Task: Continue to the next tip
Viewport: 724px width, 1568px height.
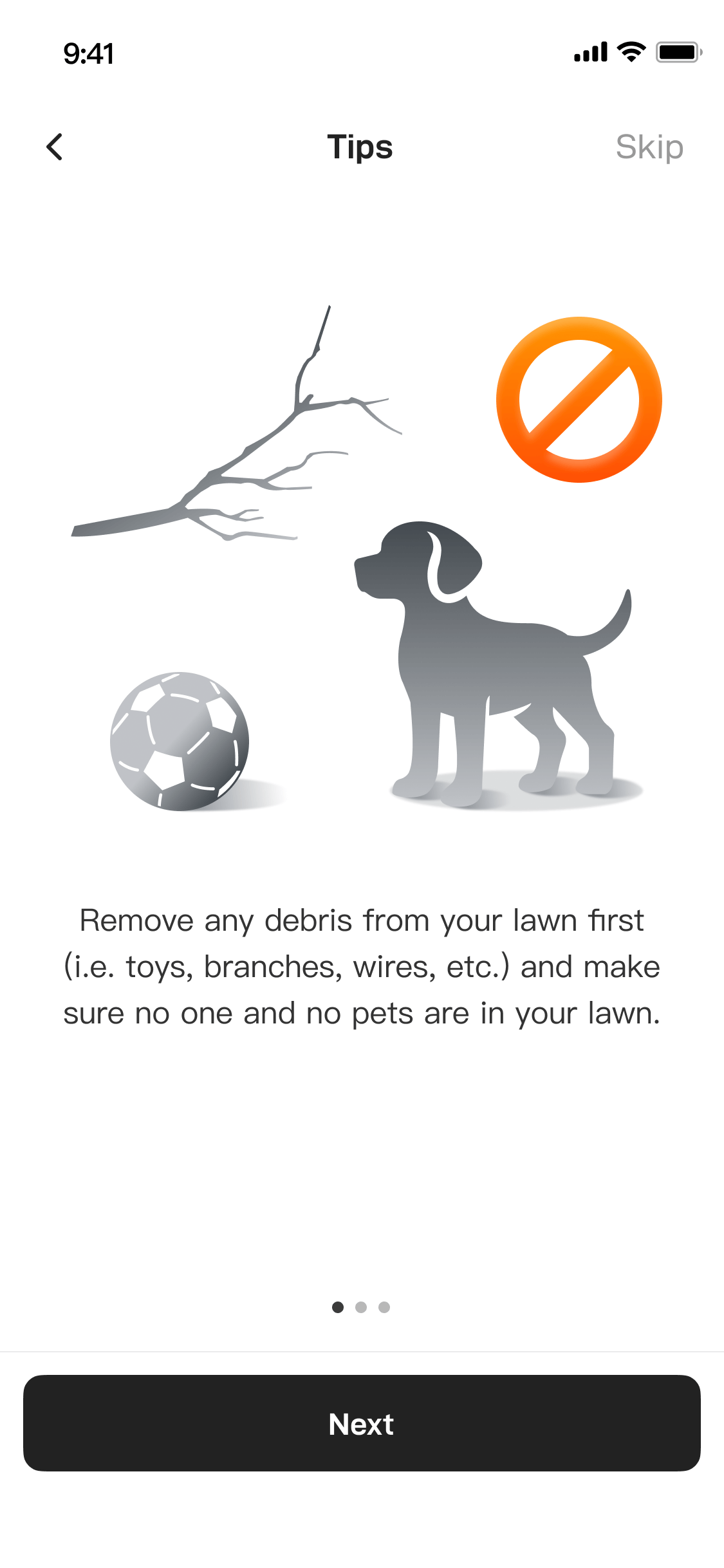Action: coord(362,1423)
